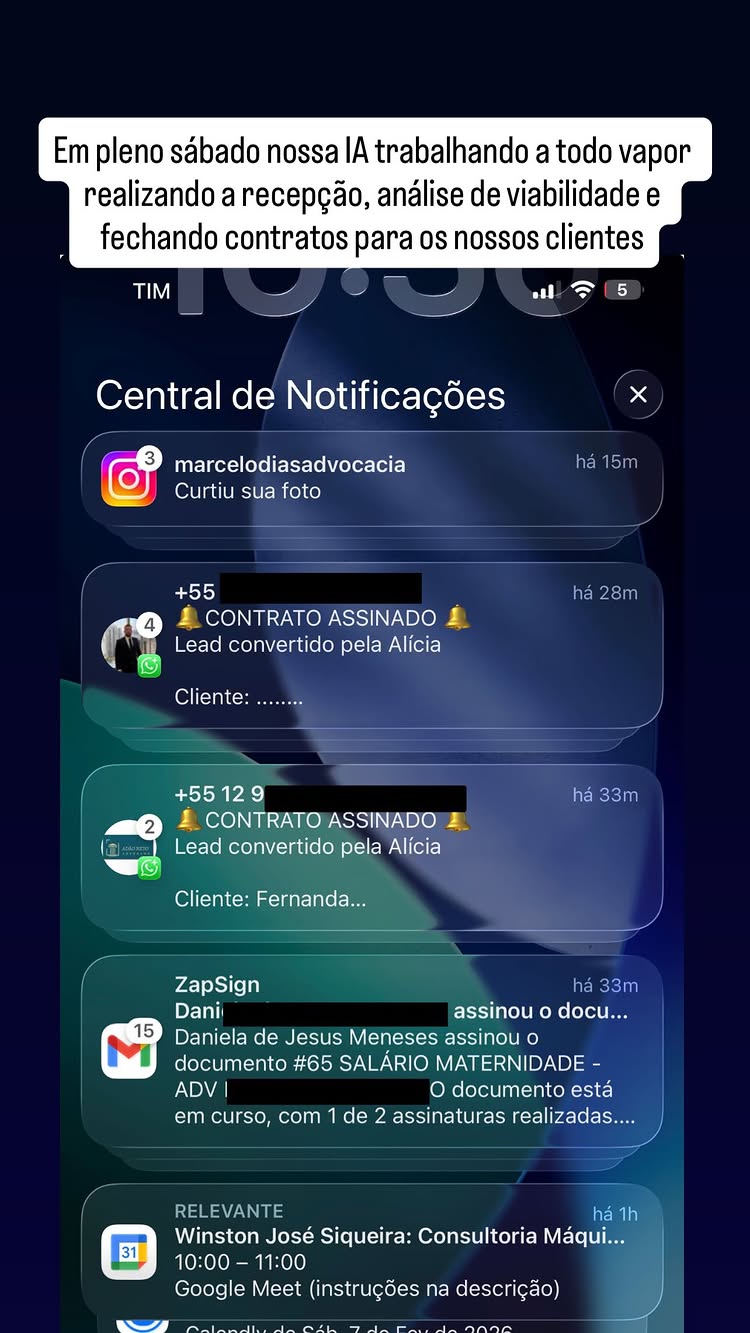Open the Google Calendar icon showing 31
The image size is (750, 1333).
pyautogui.click(x=129, y=1252)
